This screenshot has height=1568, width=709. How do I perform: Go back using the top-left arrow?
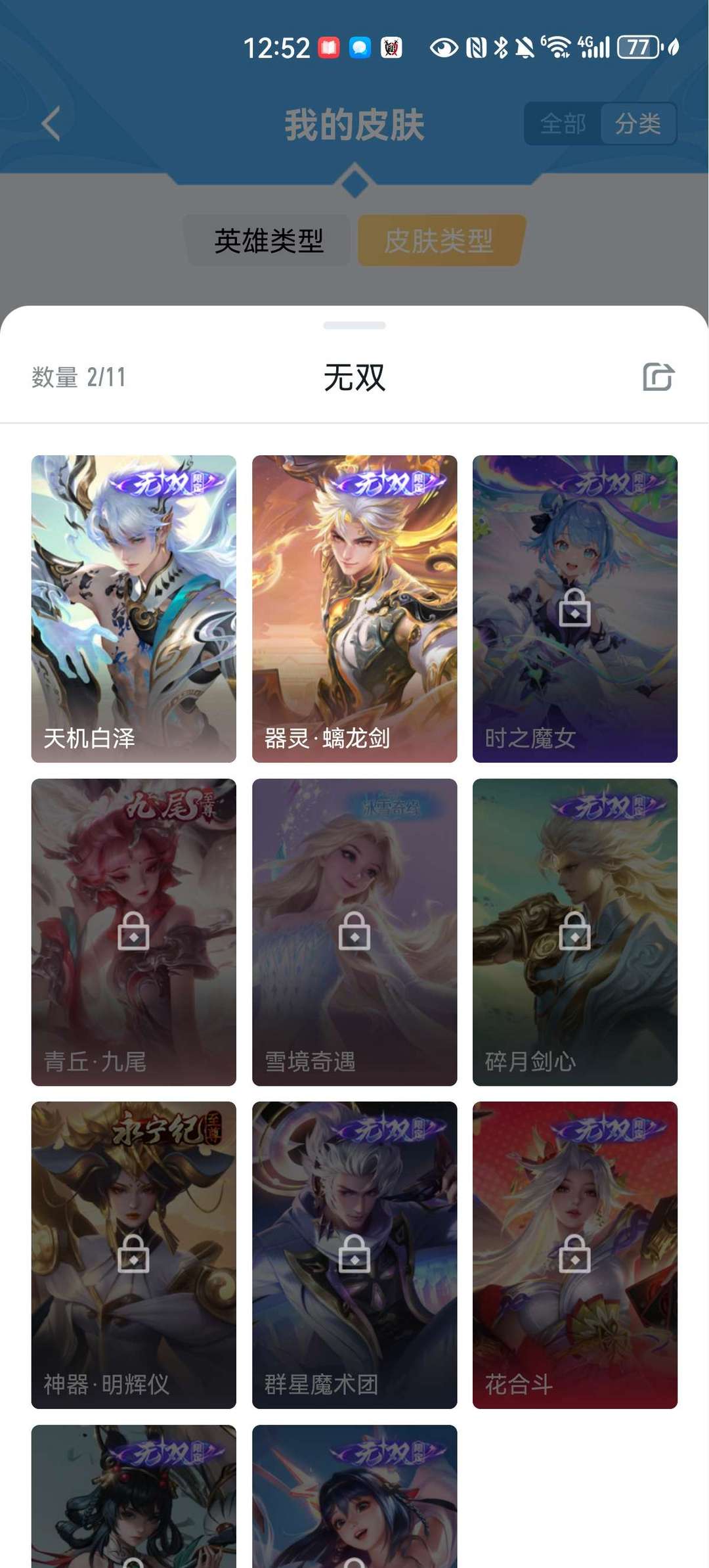pyautogui.click(x=51, y=123)
